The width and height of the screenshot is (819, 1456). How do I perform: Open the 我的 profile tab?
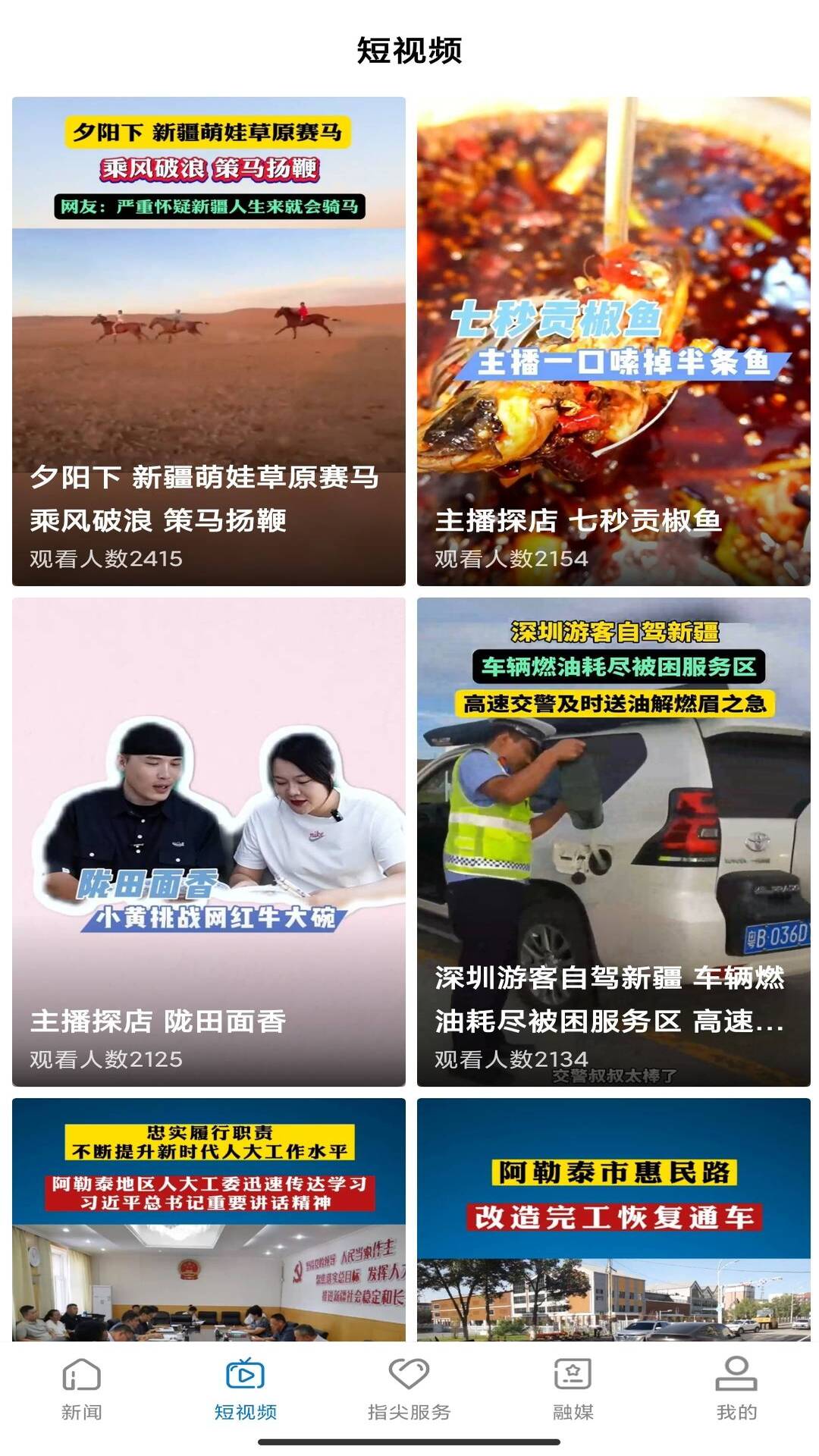click(x=736, y=1389)
